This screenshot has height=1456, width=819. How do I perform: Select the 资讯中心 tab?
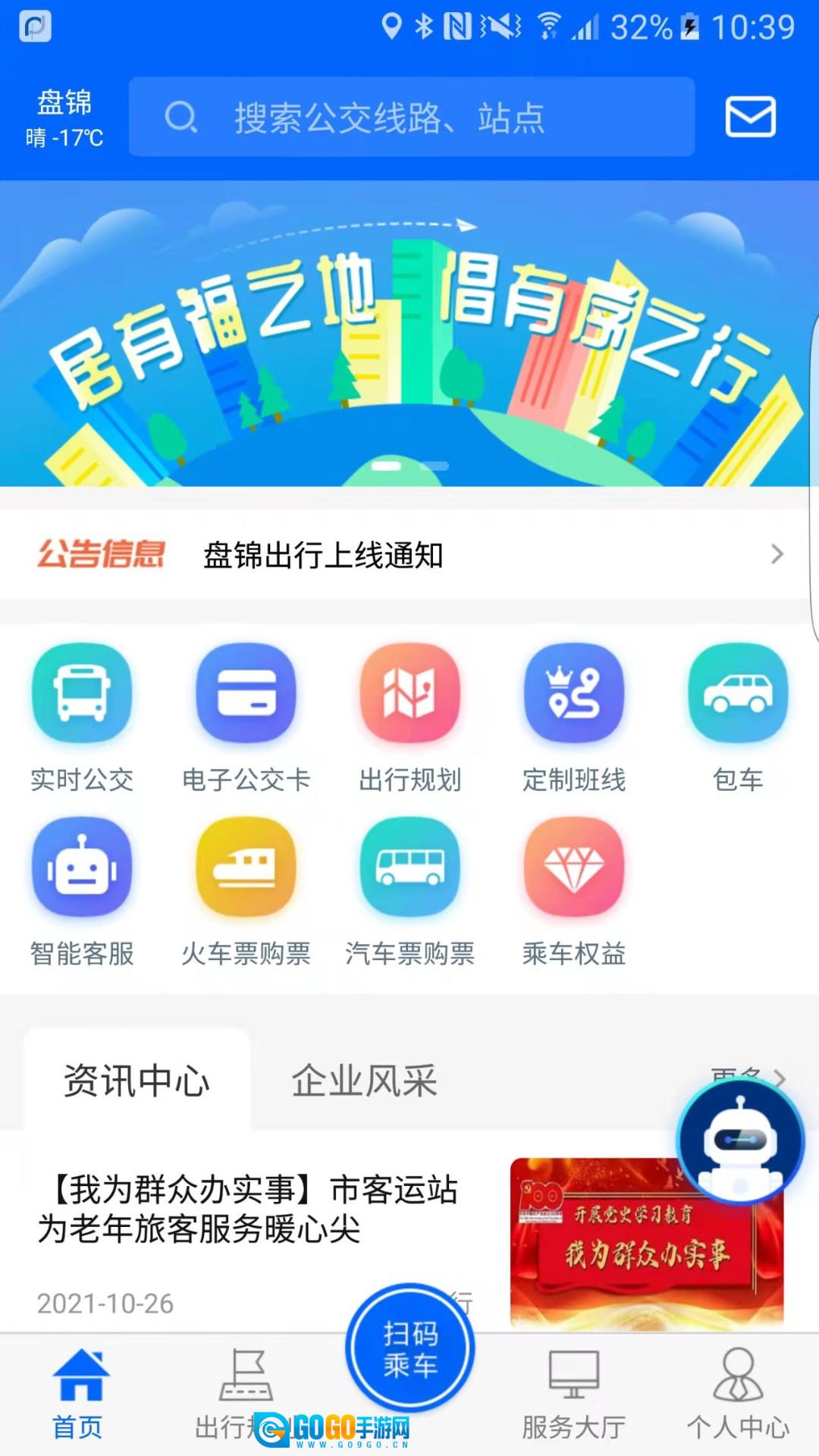[x=136, y=1081]
